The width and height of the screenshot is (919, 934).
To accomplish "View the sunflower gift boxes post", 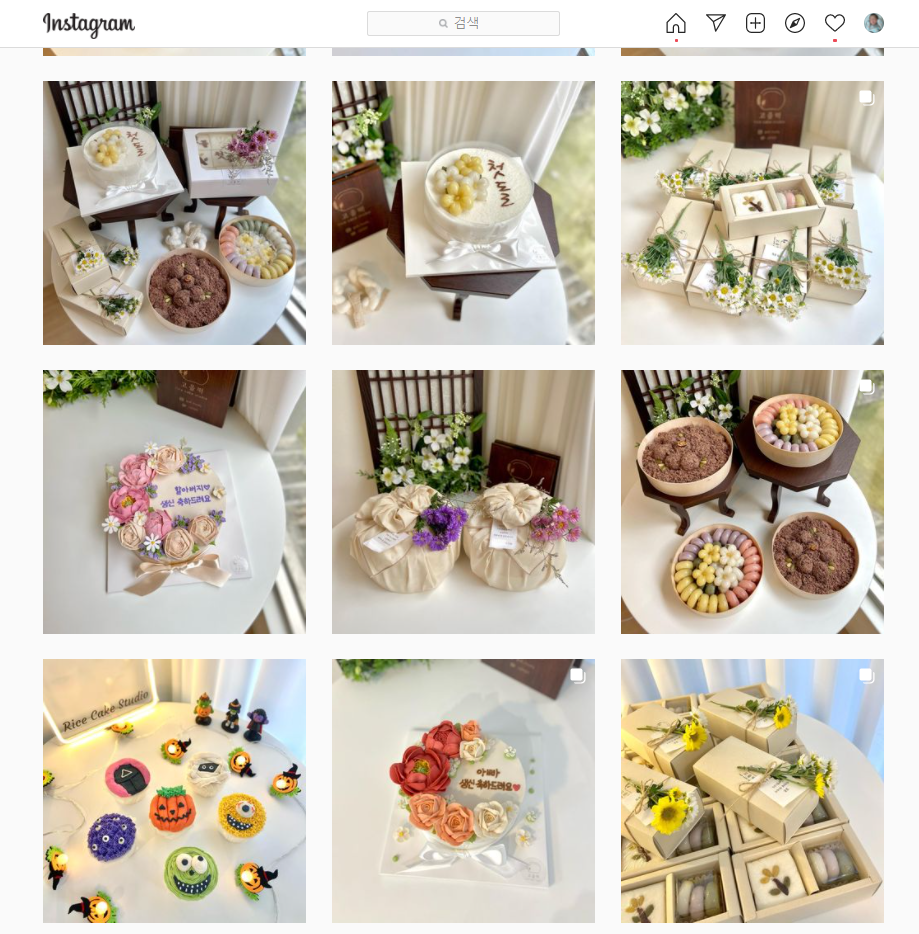I will pos(752,791).
